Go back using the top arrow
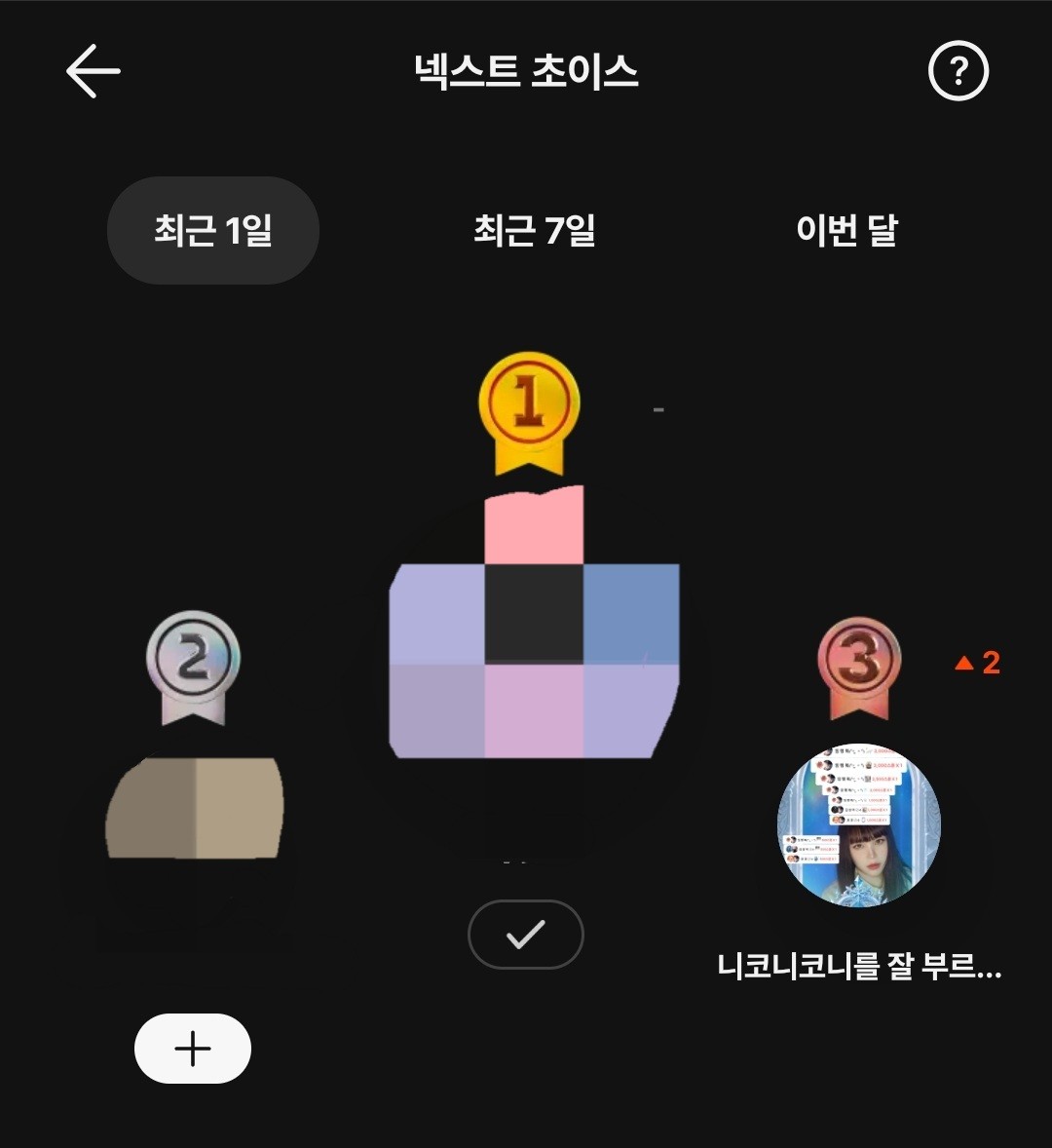The height and width of the screenshot is (1148, 1052). tap(94, 71)
